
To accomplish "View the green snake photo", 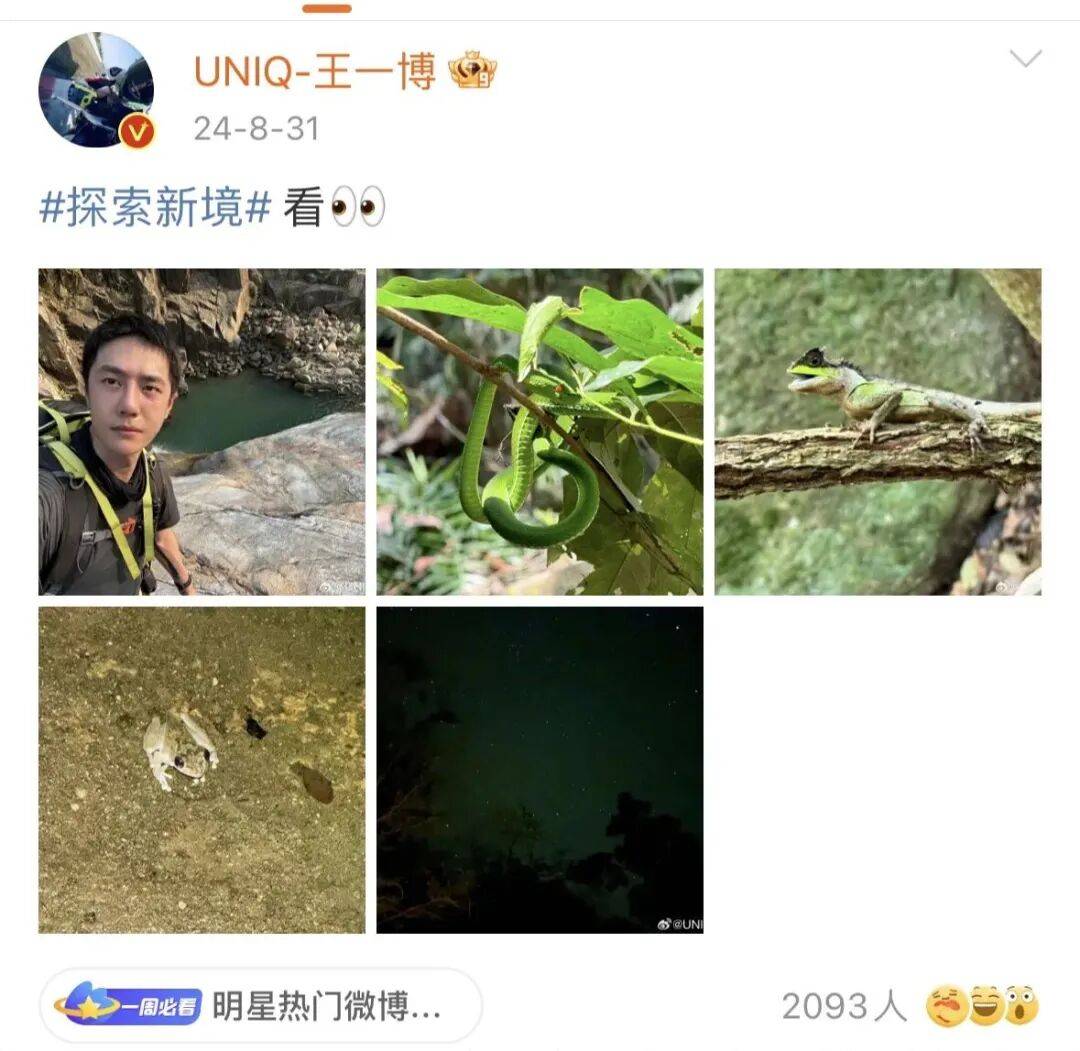I will tap(540, 432).
